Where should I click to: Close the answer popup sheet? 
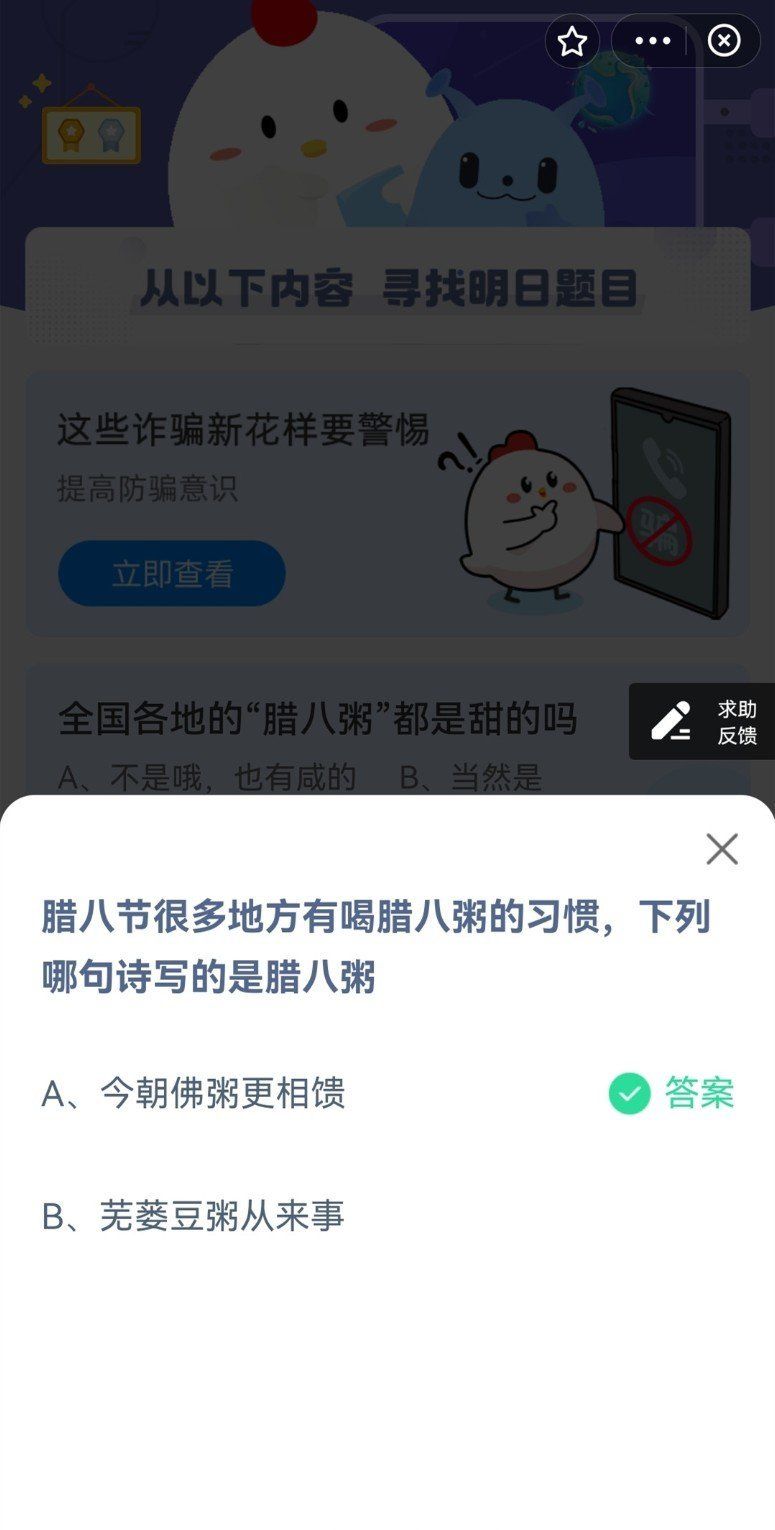[x=721, y=849]
